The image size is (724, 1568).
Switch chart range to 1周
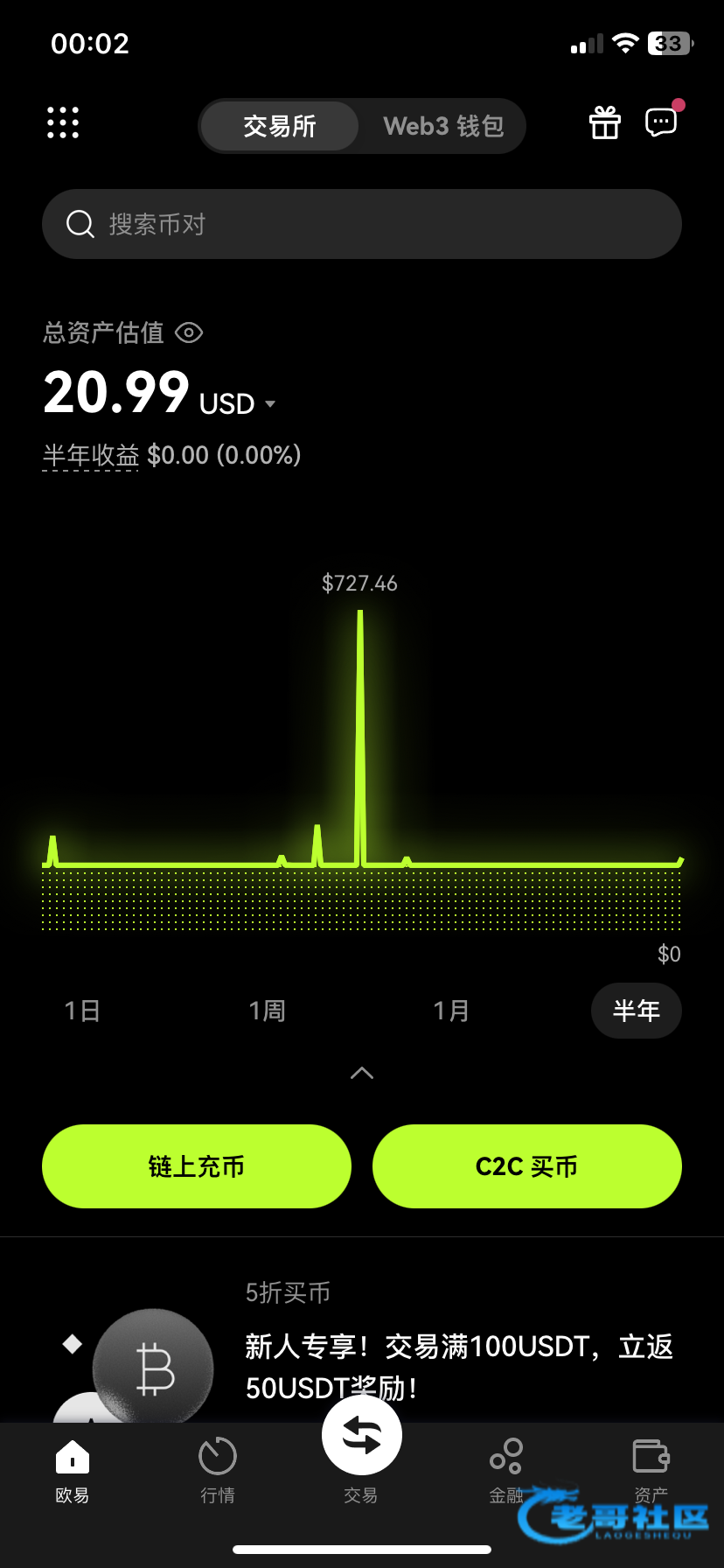tap(267, 1011)
